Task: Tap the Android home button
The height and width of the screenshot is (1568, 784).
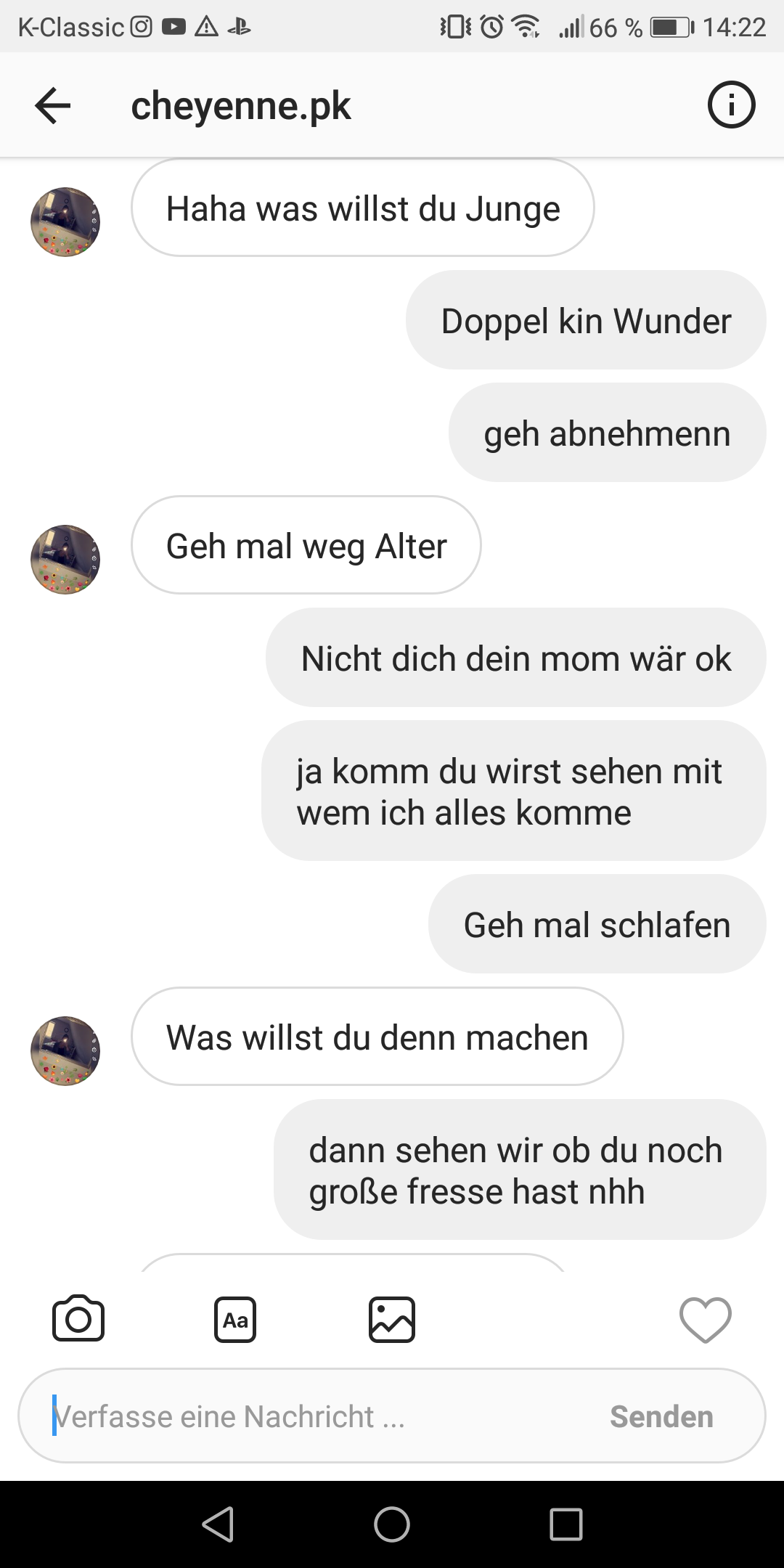Action: 392,1524
